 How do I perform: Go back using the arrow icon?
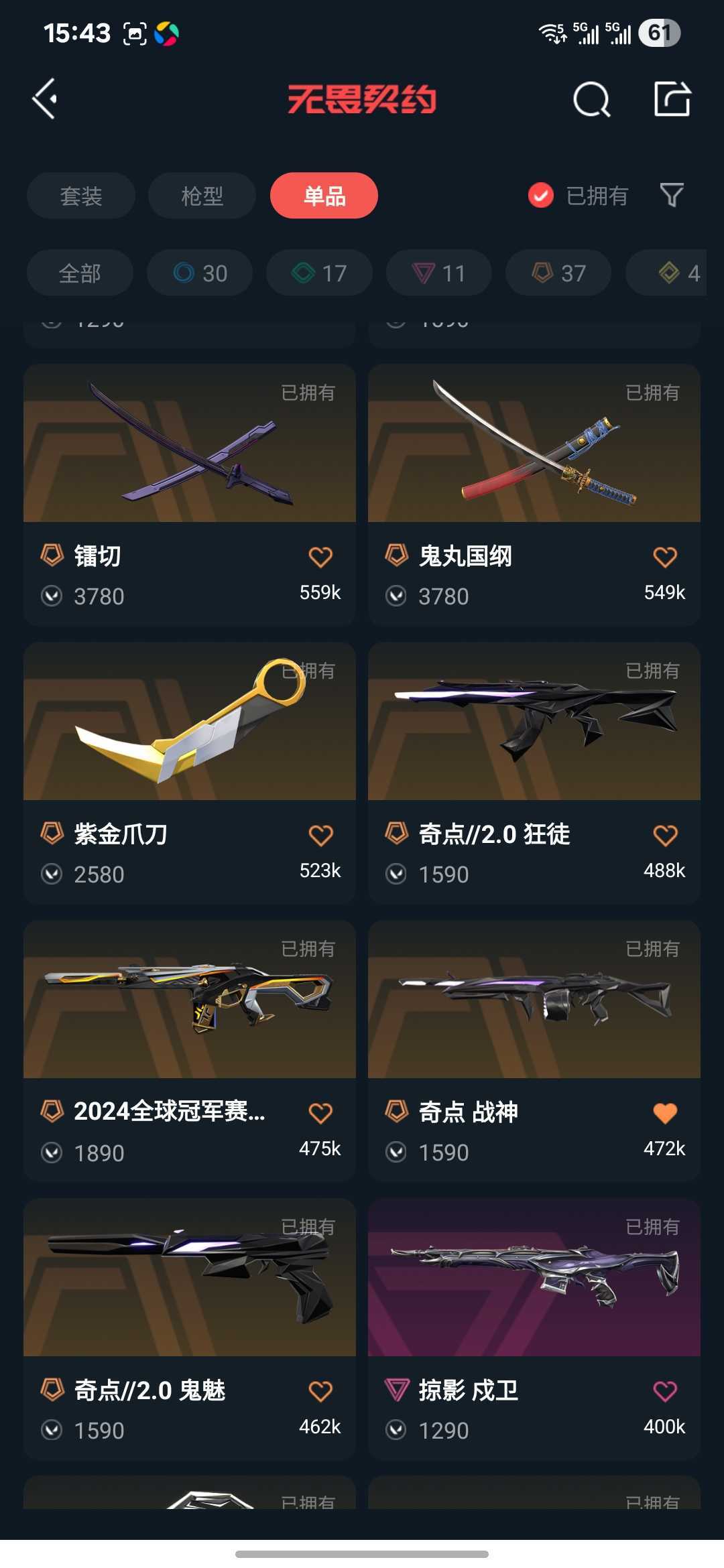tap(45, 99)
